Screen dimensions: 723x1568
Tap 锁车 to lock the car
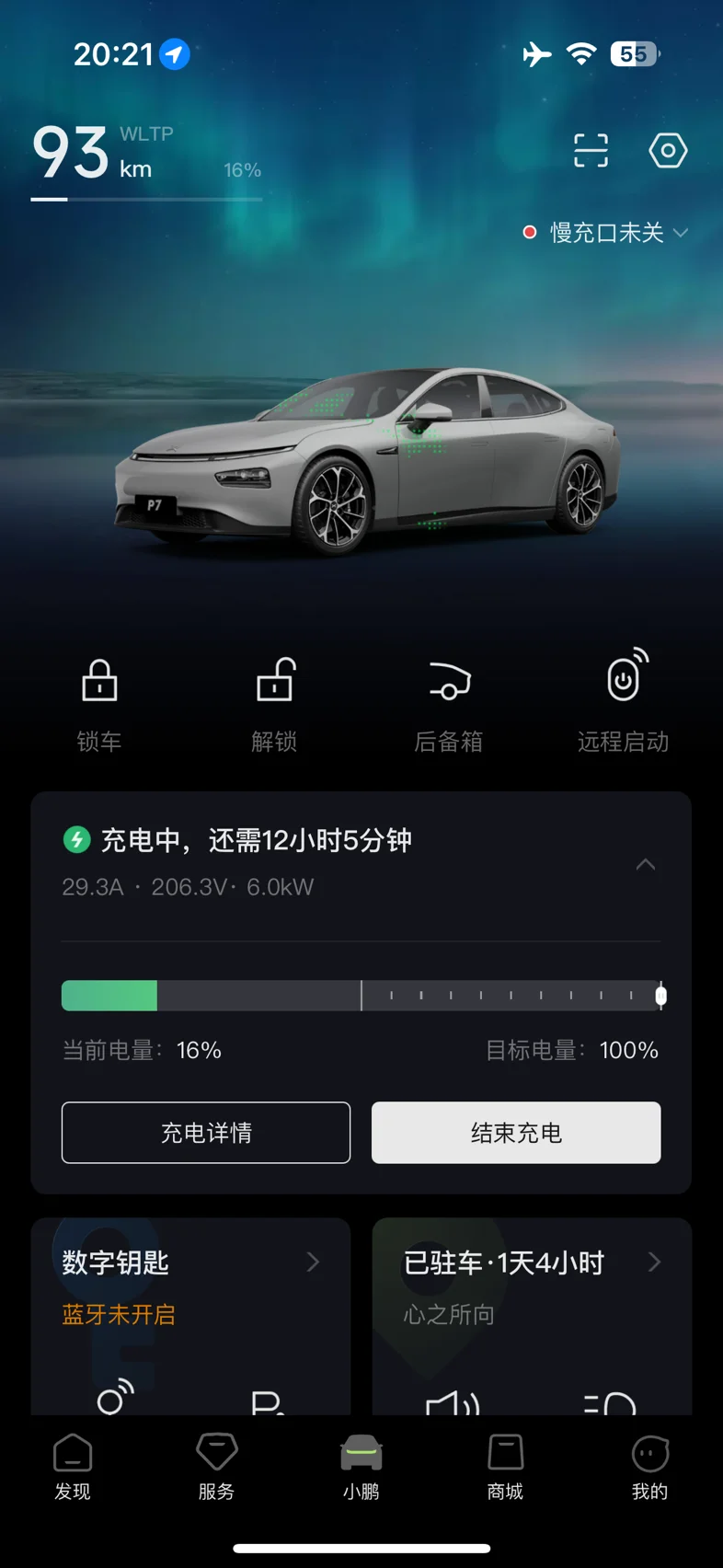pyautogui.click(x=99, y=706)
